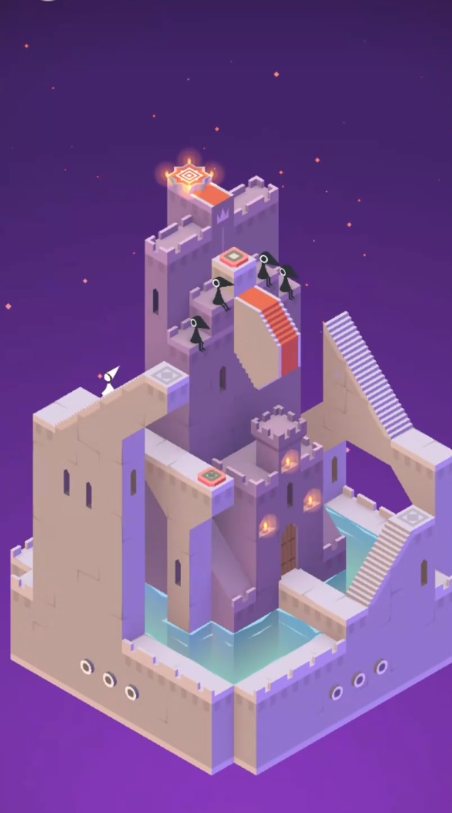The height and width of the screenshot is (813, 452).
Task: Tap the red pressure plate beside the crows
Action: pos(235,257)
